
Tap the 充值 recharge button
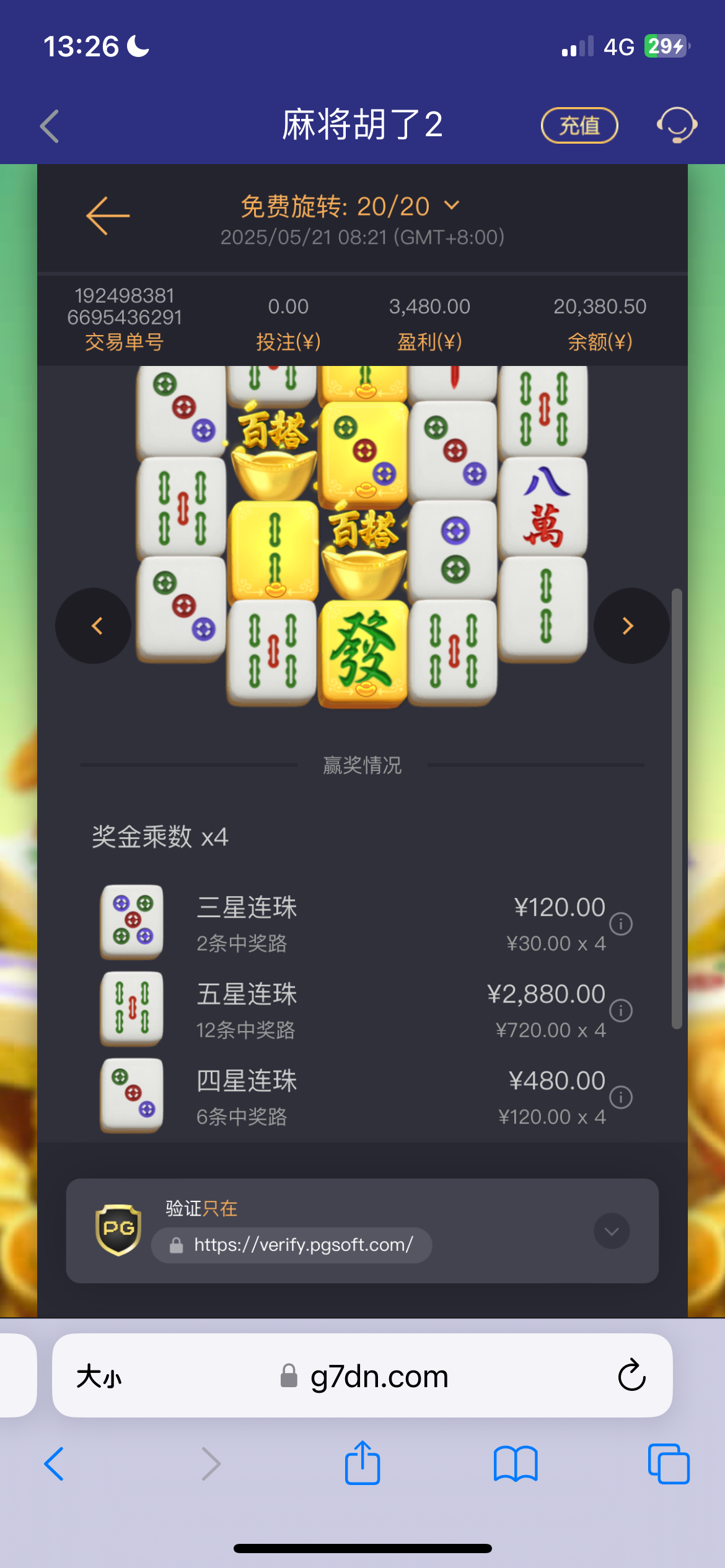coord(579,126)
